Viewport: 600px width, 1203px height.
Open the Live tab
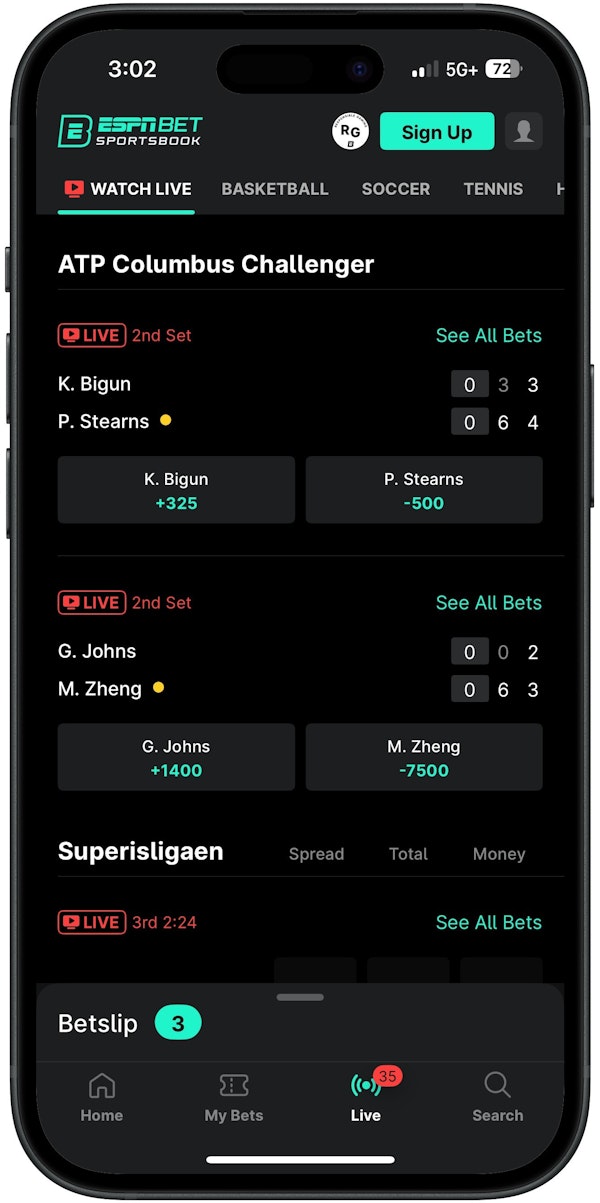[x=366, y=1097]
